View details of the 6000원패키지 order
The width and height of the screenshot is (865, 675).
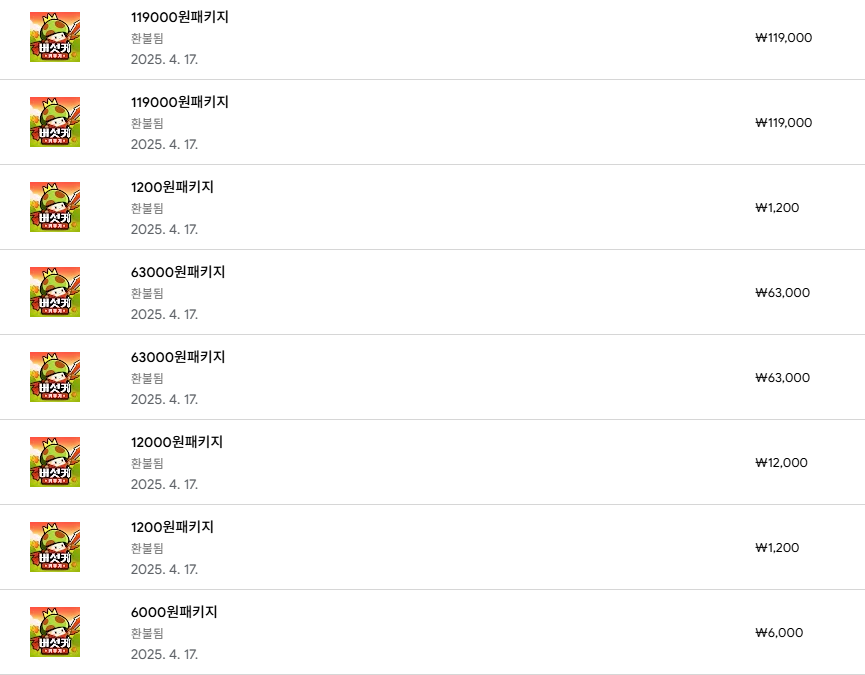[x=174, y=612]
